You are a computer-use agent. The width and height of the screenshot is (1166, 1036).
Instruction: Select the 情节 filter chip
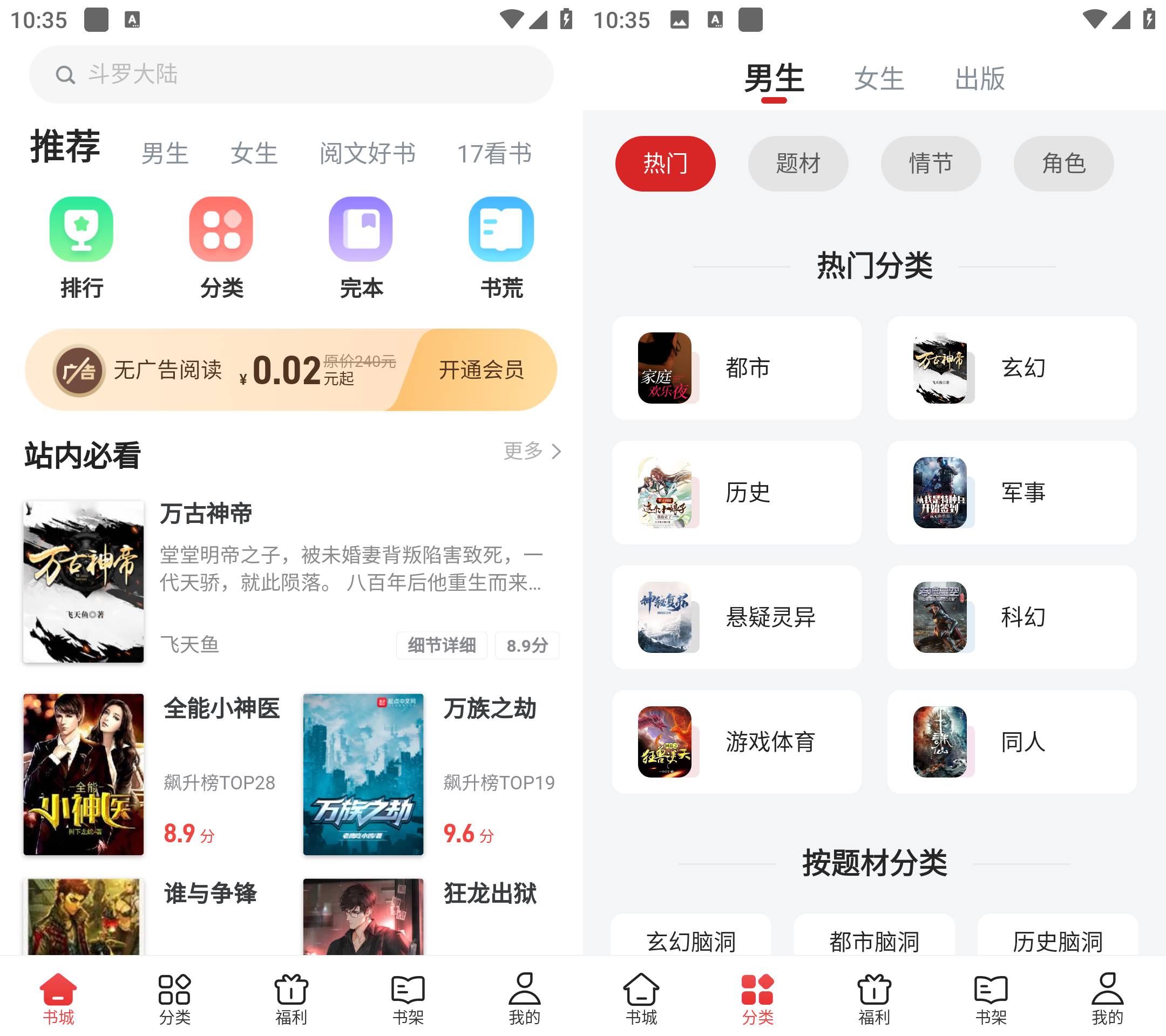(x=931, y=163)
